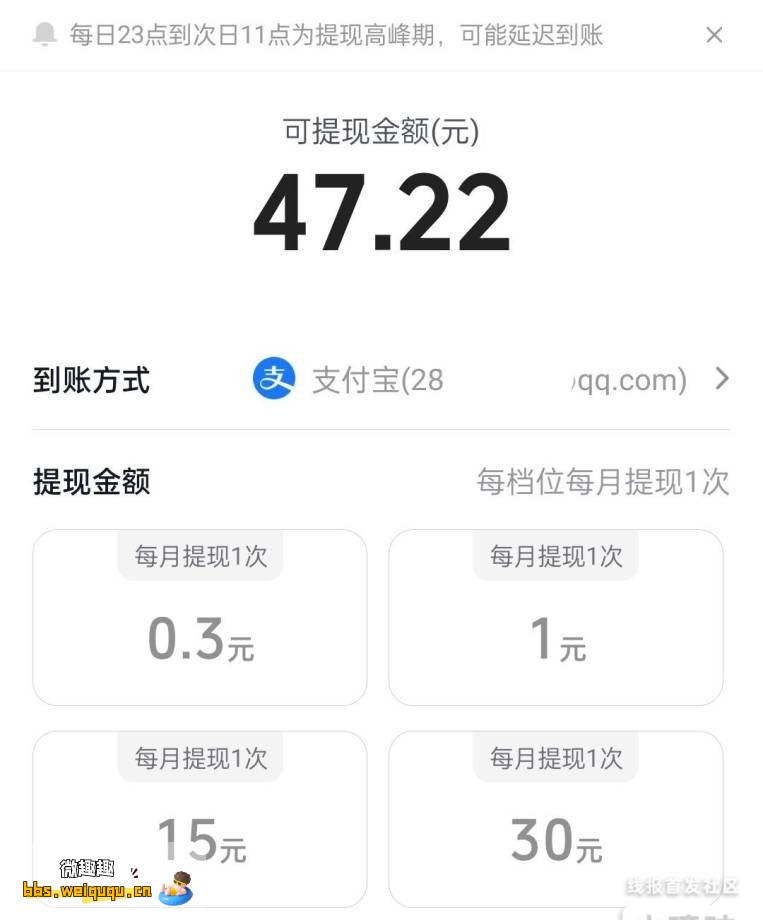The image size is (763, 920).
Task: Select the 0.3元 withdrawal option
Action: [199, 618]
